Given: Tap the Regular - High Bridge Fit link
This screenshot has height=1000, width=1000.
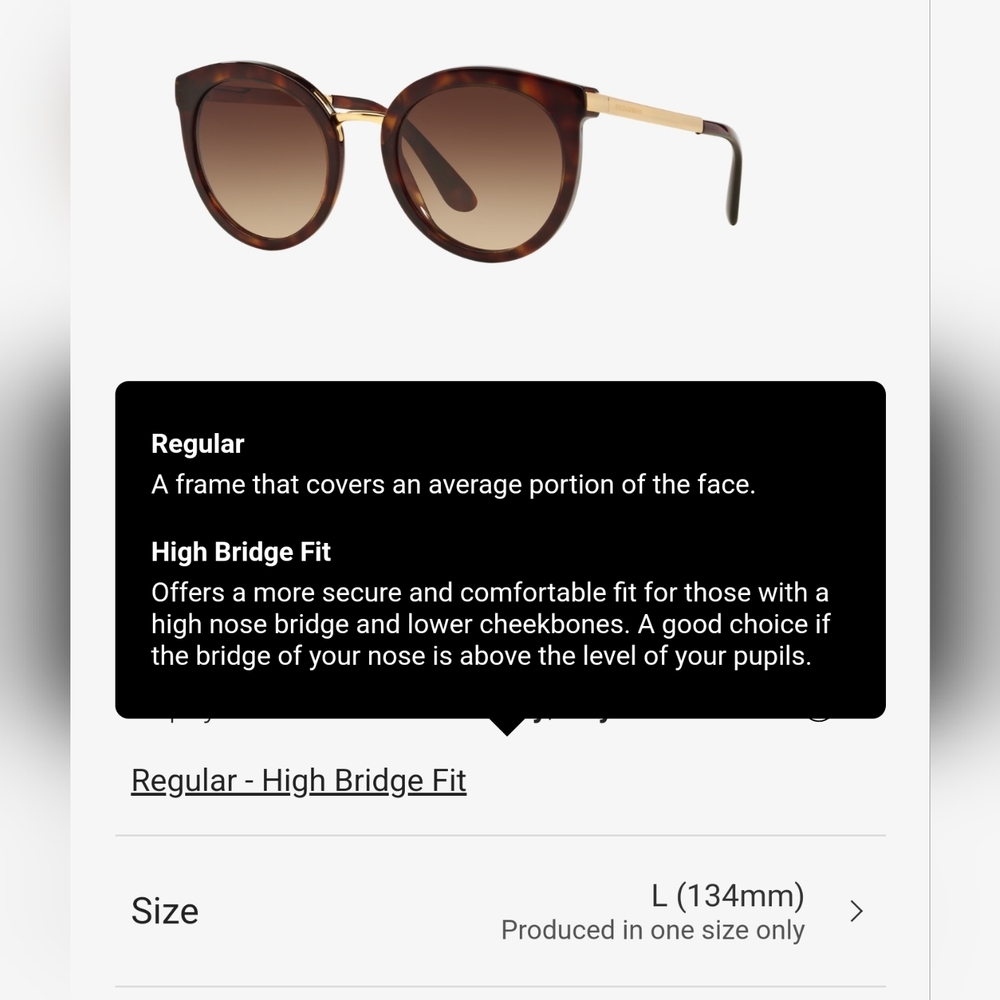Looking at the screenshot, I should [x=298, y=781].
